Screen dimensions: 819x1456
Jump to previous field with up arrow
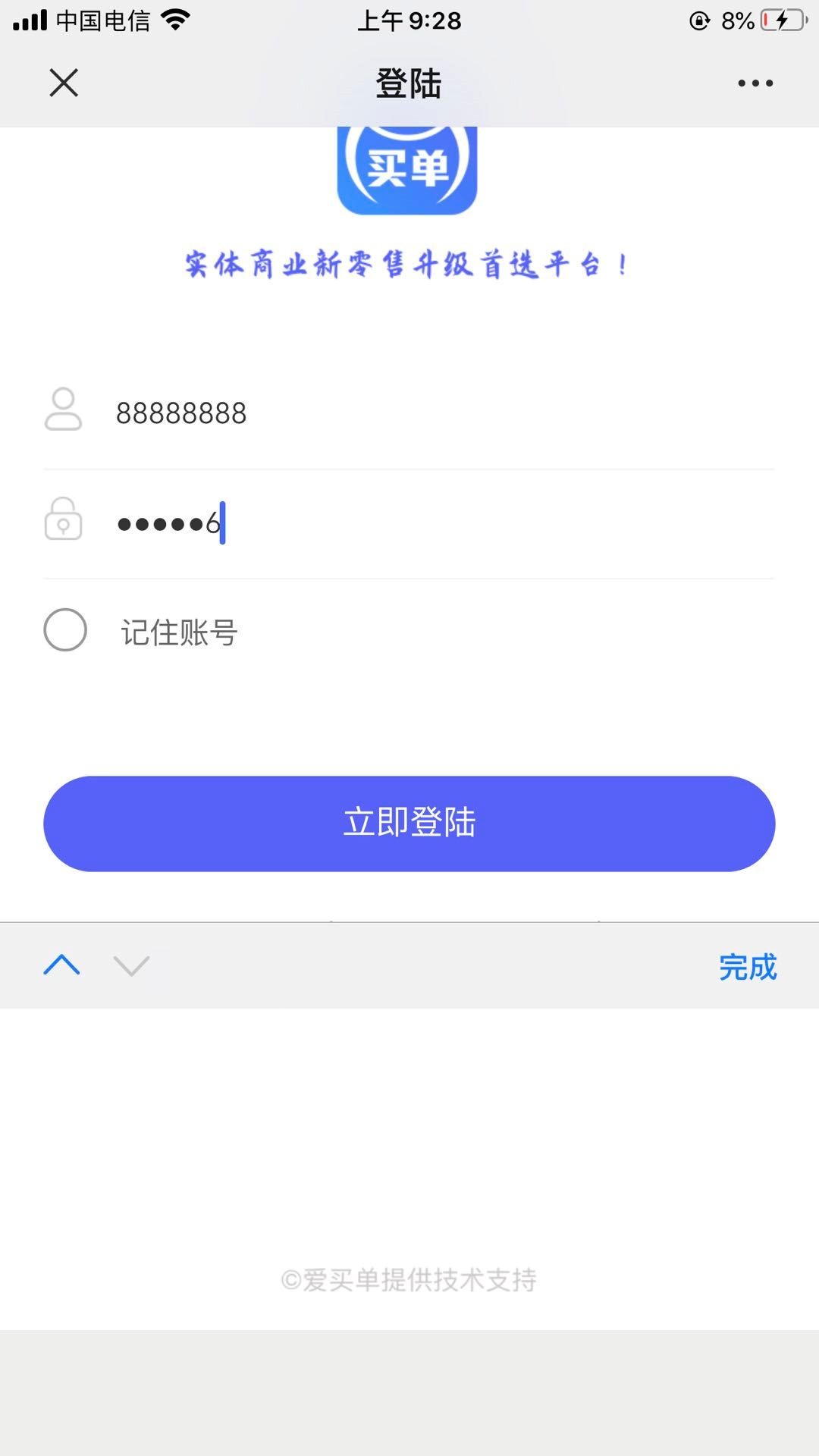(x=62, y=965)
